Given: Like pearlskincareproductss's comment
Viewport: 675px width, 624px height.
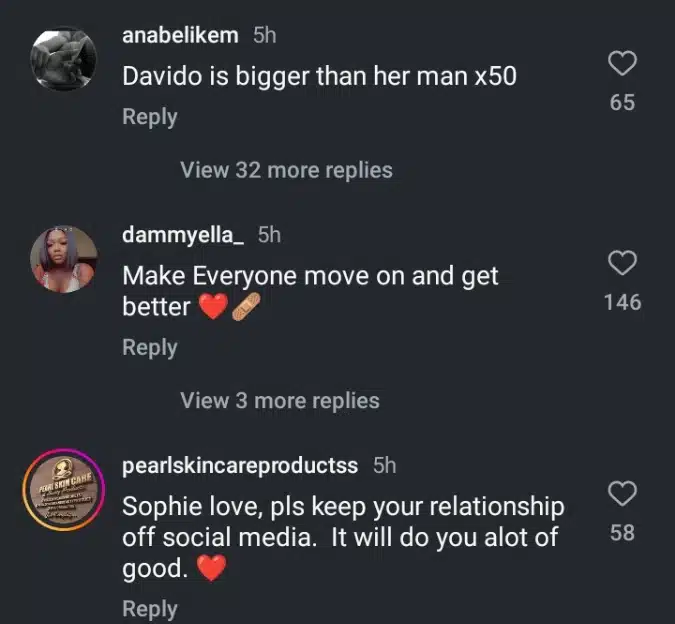Looking at the screenshot, I should point(622,494).
